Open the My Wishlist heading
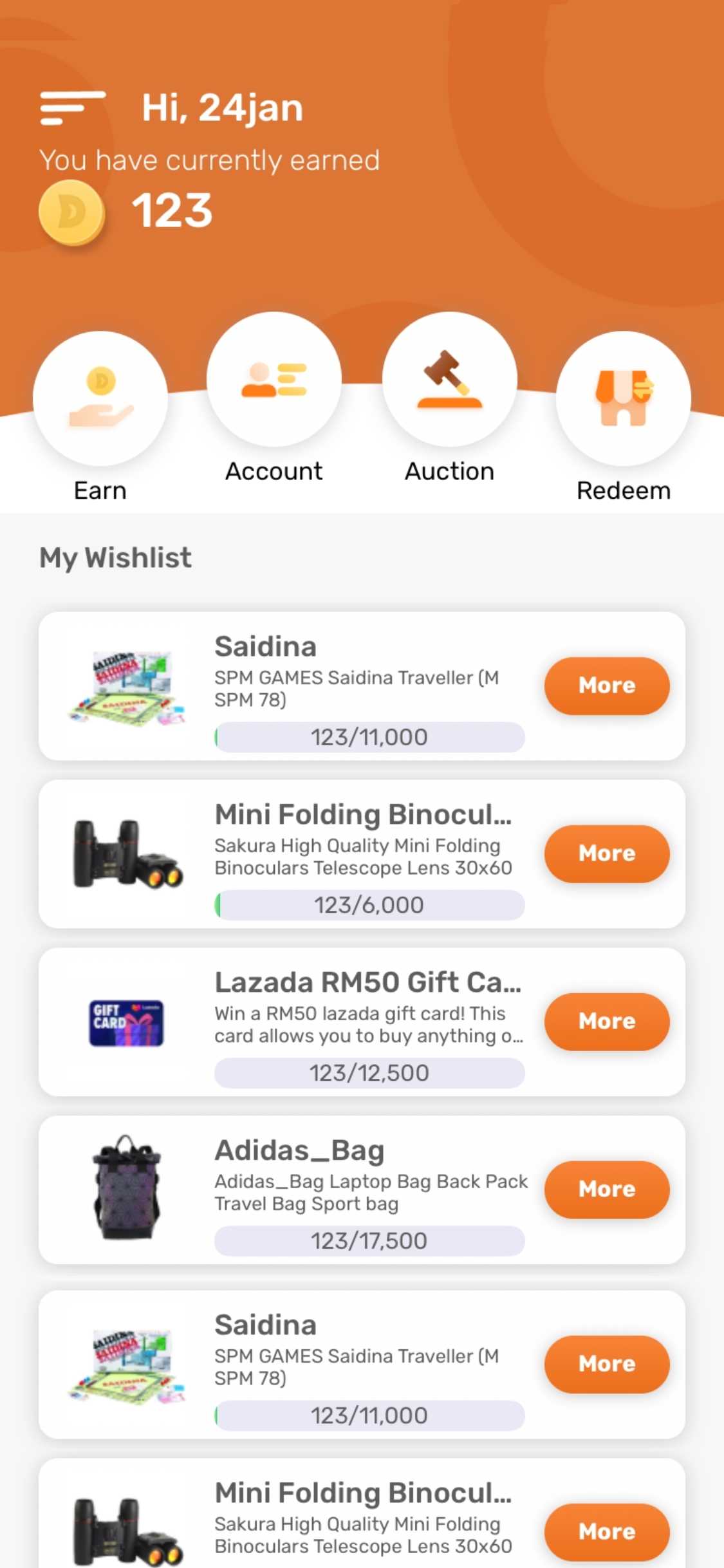724x1568 pixels. tap(115, 557)
